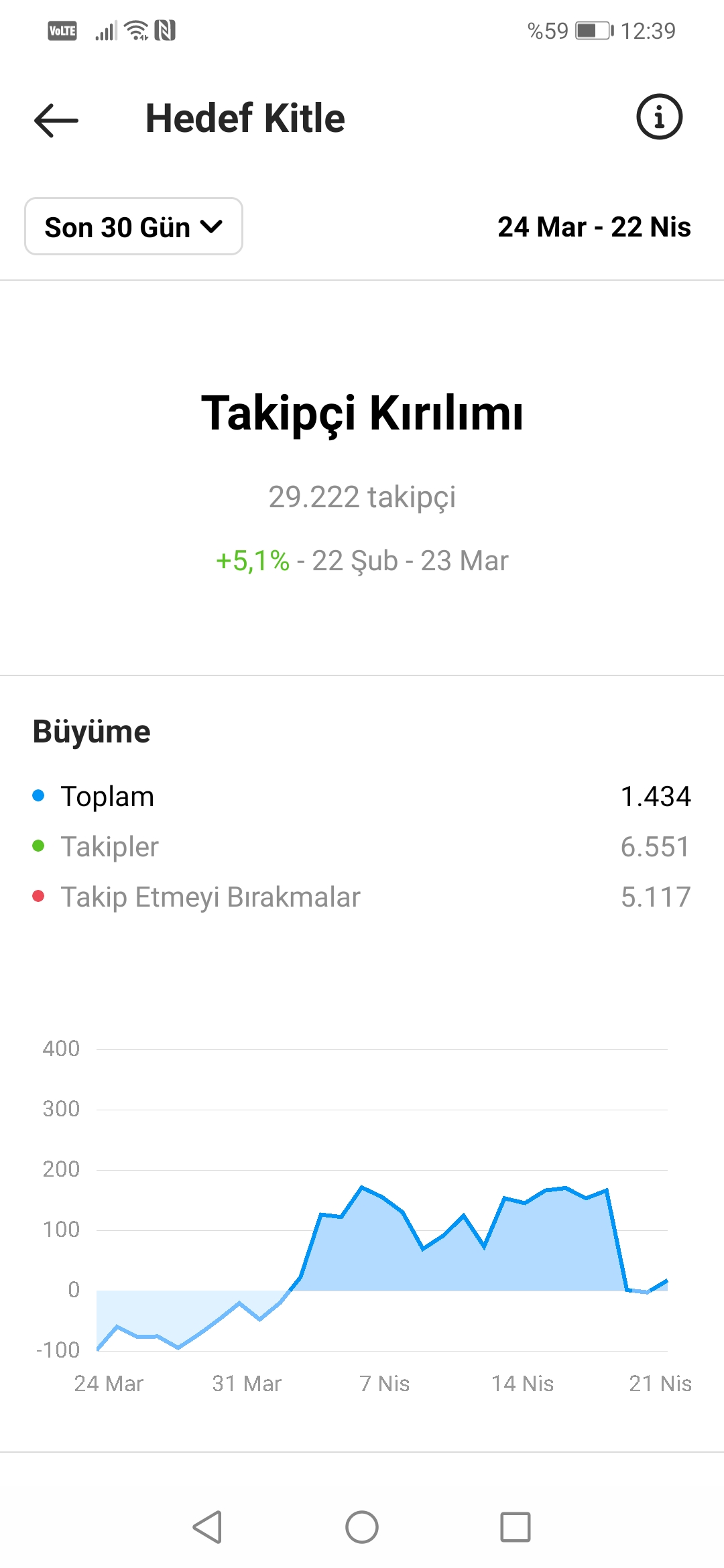Open recent apps from the navigation bar

click(516, 1527)
